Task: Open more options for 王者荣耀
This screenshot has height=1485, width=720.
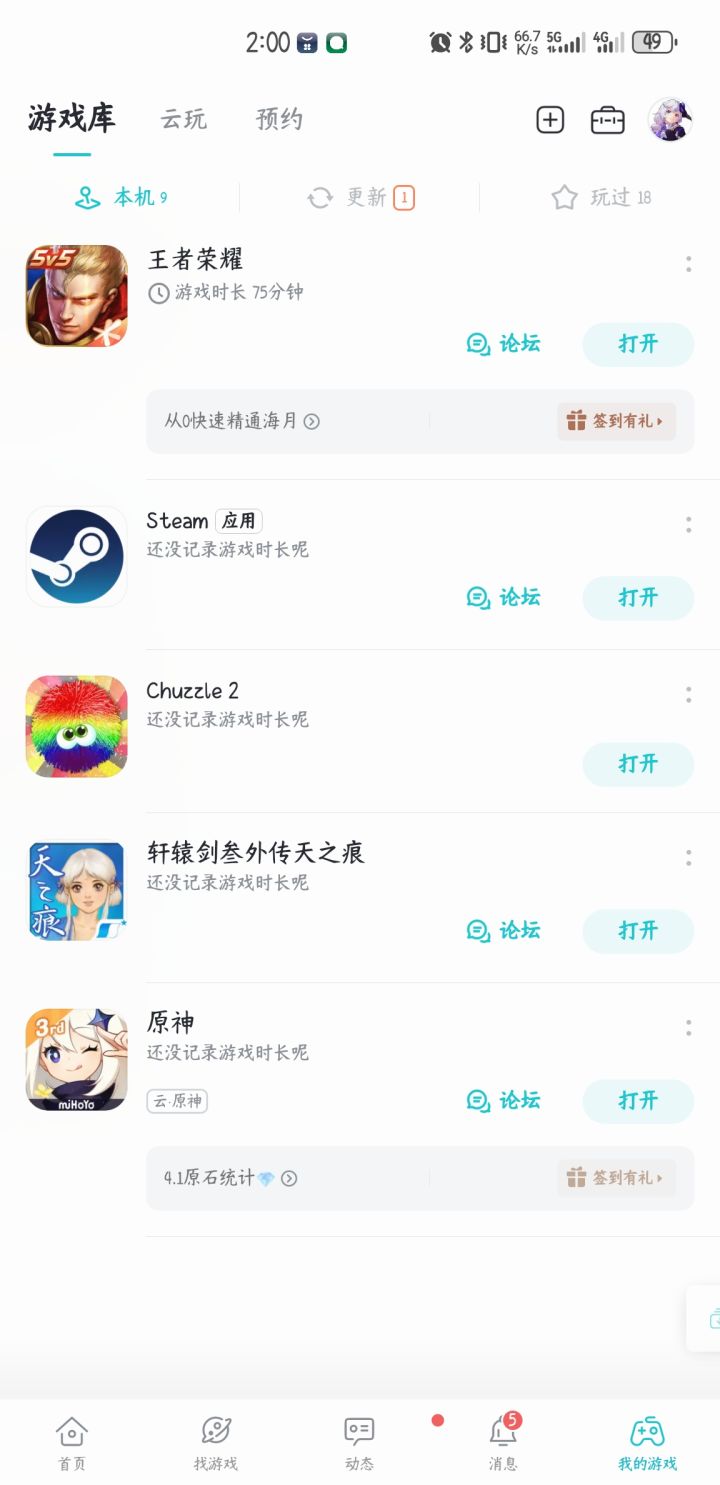Action: click(689, 264)
